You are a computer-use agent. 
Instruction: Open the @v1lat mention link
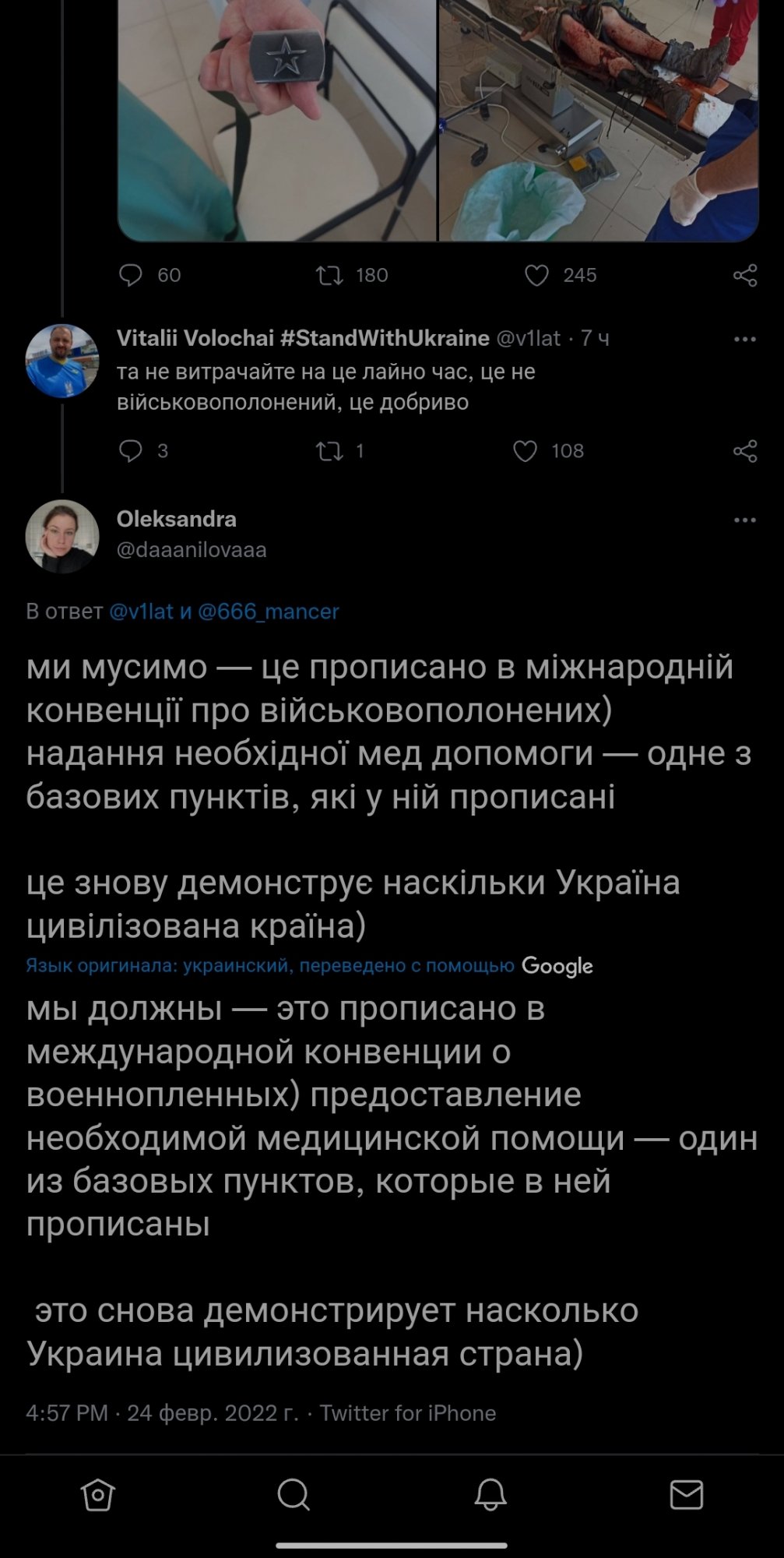141,612
